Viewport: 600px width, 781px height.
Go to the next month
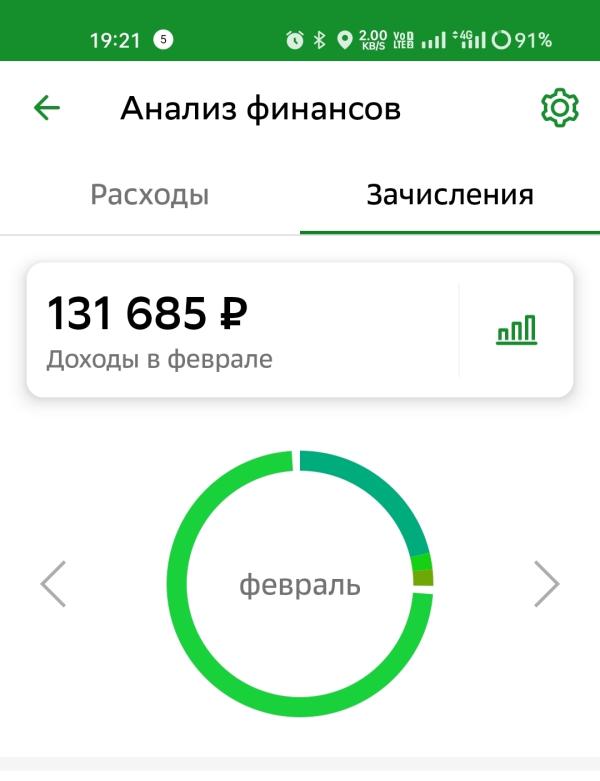[546, 584]
